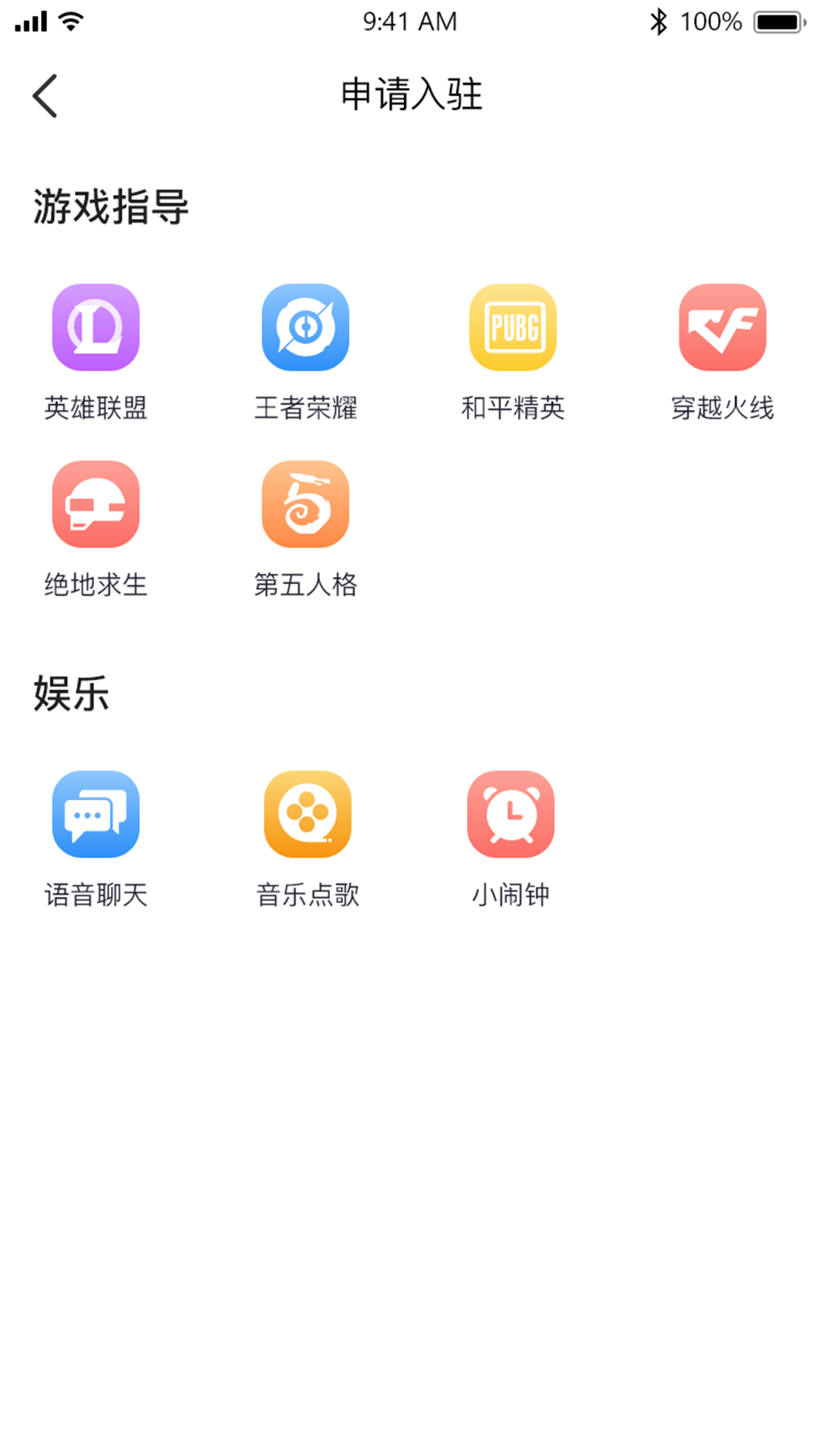
Task: Select 音乐点歌 entertainment category
Action: tap(307, 814)
